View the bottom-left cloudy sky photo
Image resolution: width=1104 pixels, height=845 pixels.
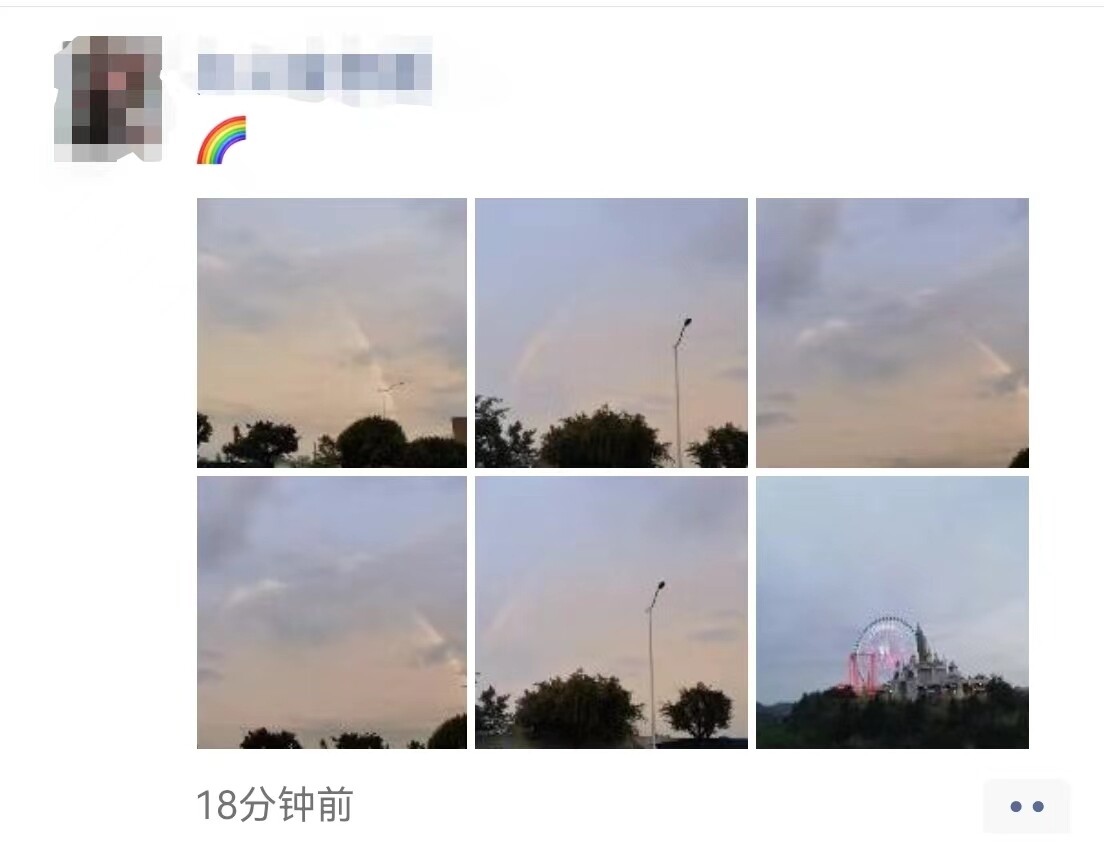tap(331, 612)
